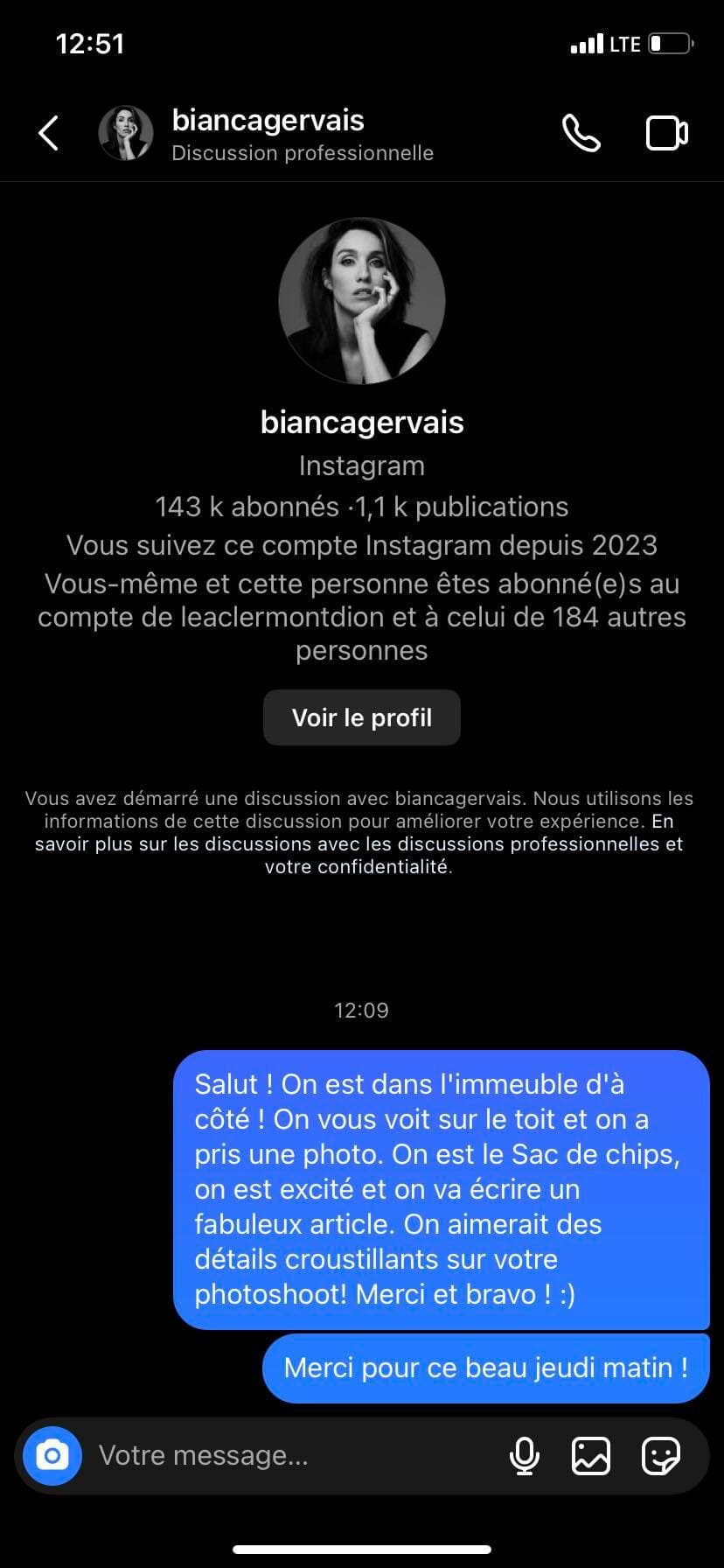Viewport: 724px width, 1568px height.
Task: Tap the "Voir le profil" button
Action: pos(362,717)
